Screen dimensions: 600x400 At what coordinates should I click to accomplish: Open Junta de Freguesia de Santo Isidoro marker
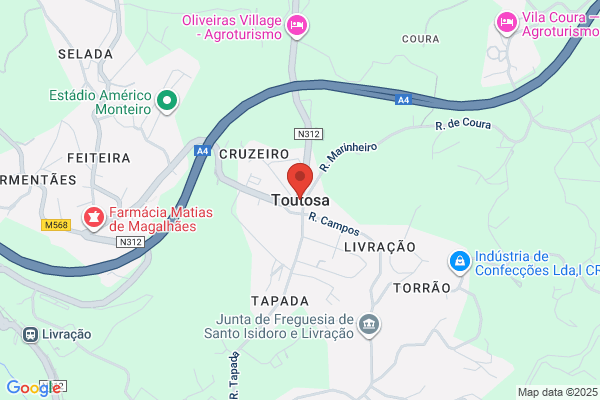tap(369, 325)
